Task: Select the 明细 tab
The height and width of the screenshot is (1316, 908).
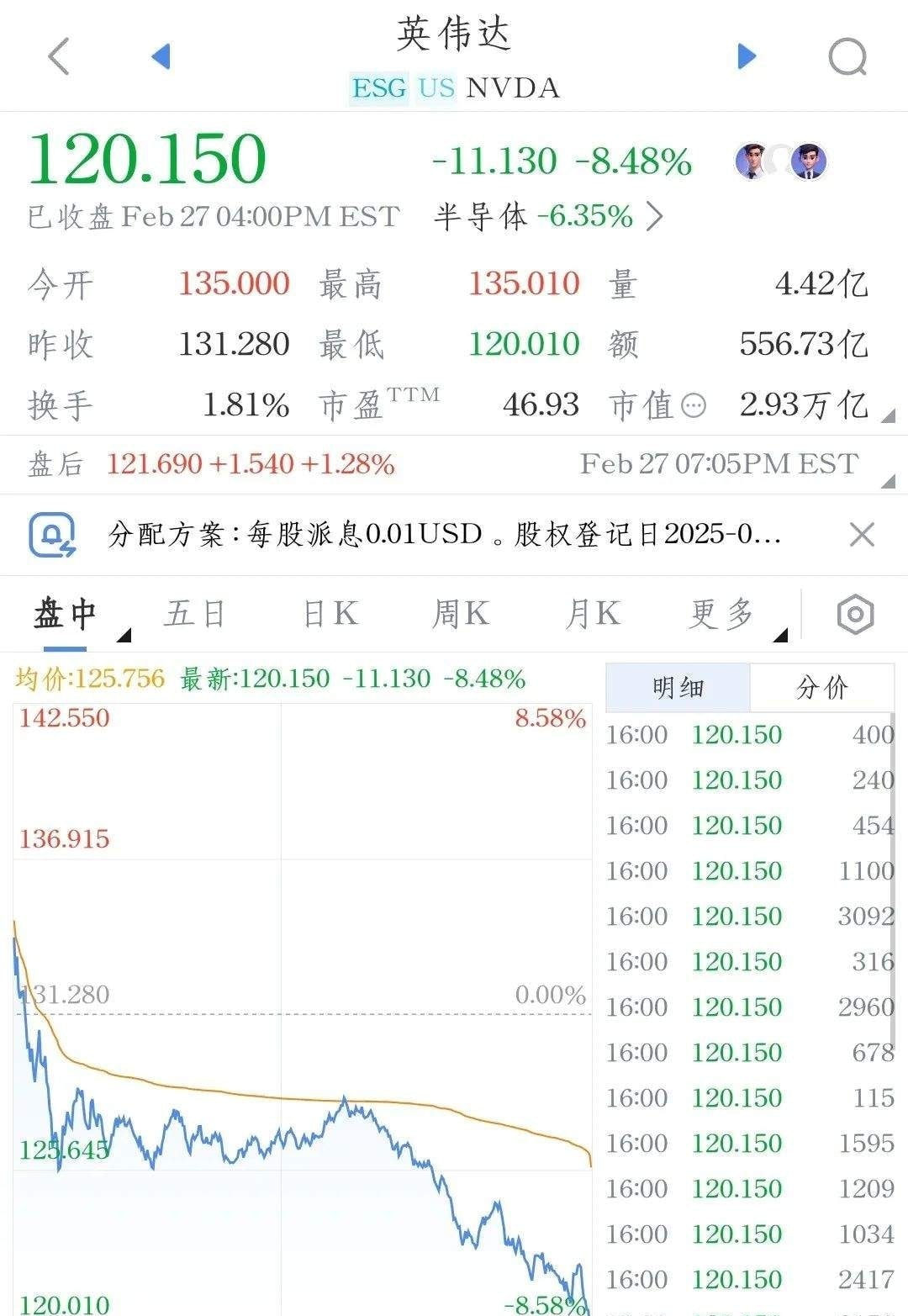Action: [x=678, y=688]
